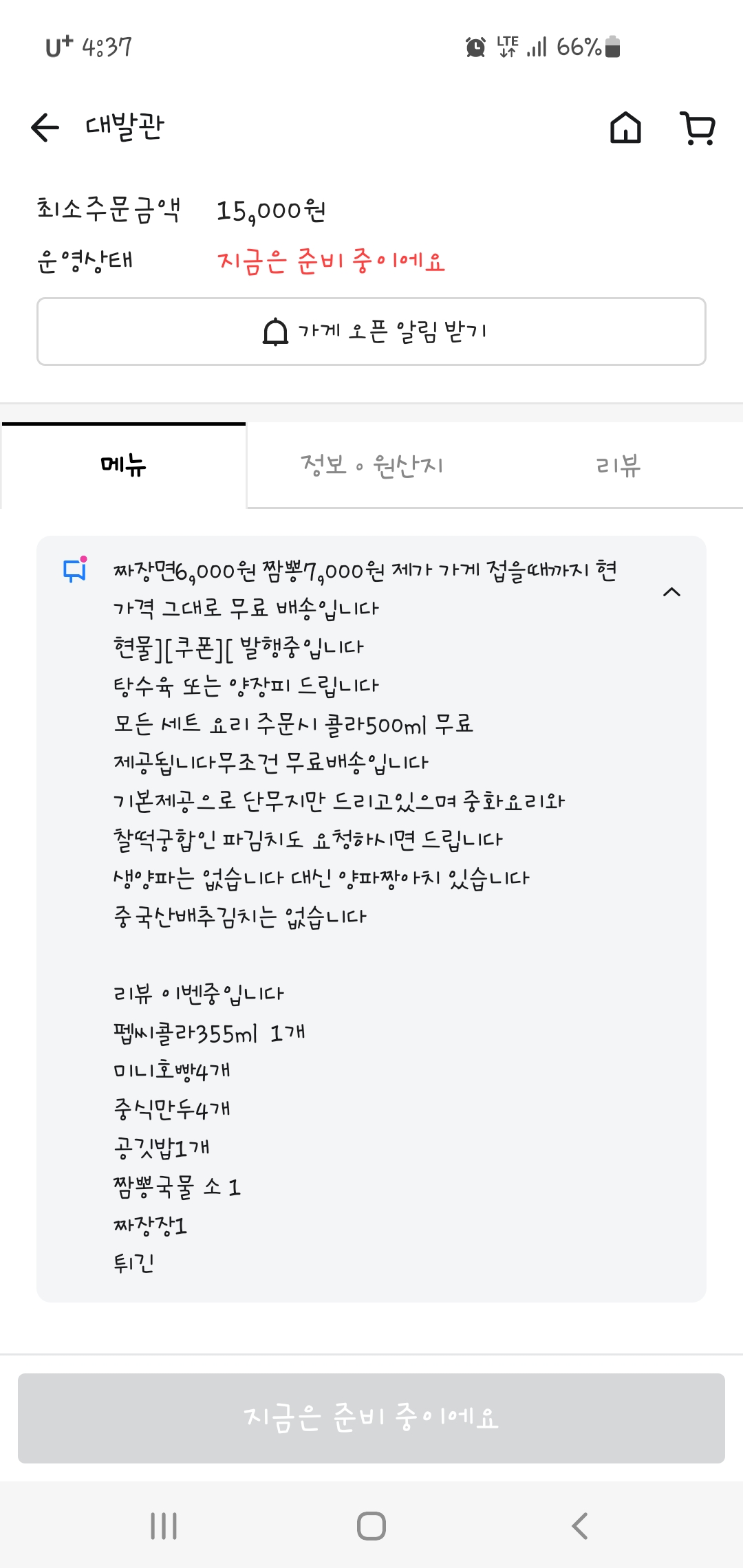Tap the system recent apps button
This screenshot has width=743, height=1568.
pos(164,1526)
